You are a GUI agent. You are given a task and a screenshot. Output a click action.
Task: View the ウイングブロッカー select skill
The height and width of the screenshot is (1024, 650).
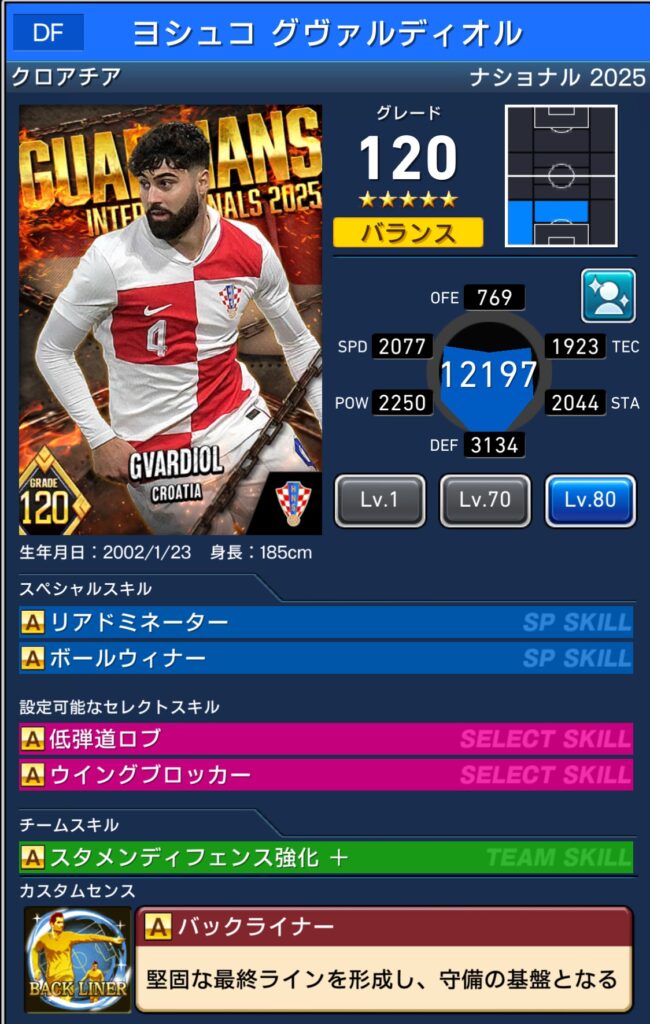[326, 775]
